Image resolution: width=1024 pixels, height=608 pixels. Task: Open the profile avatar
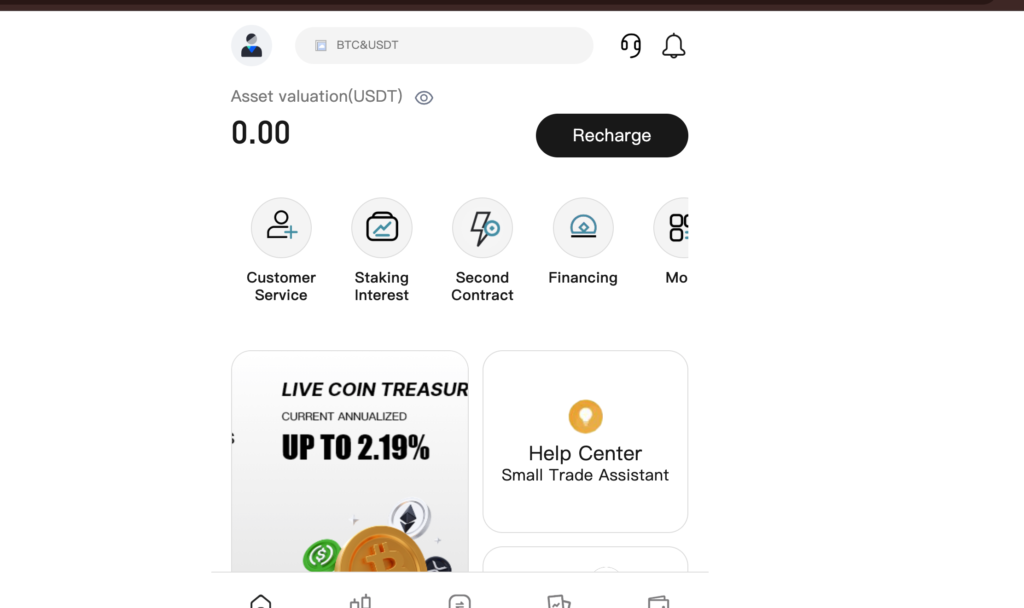[251, 46]
